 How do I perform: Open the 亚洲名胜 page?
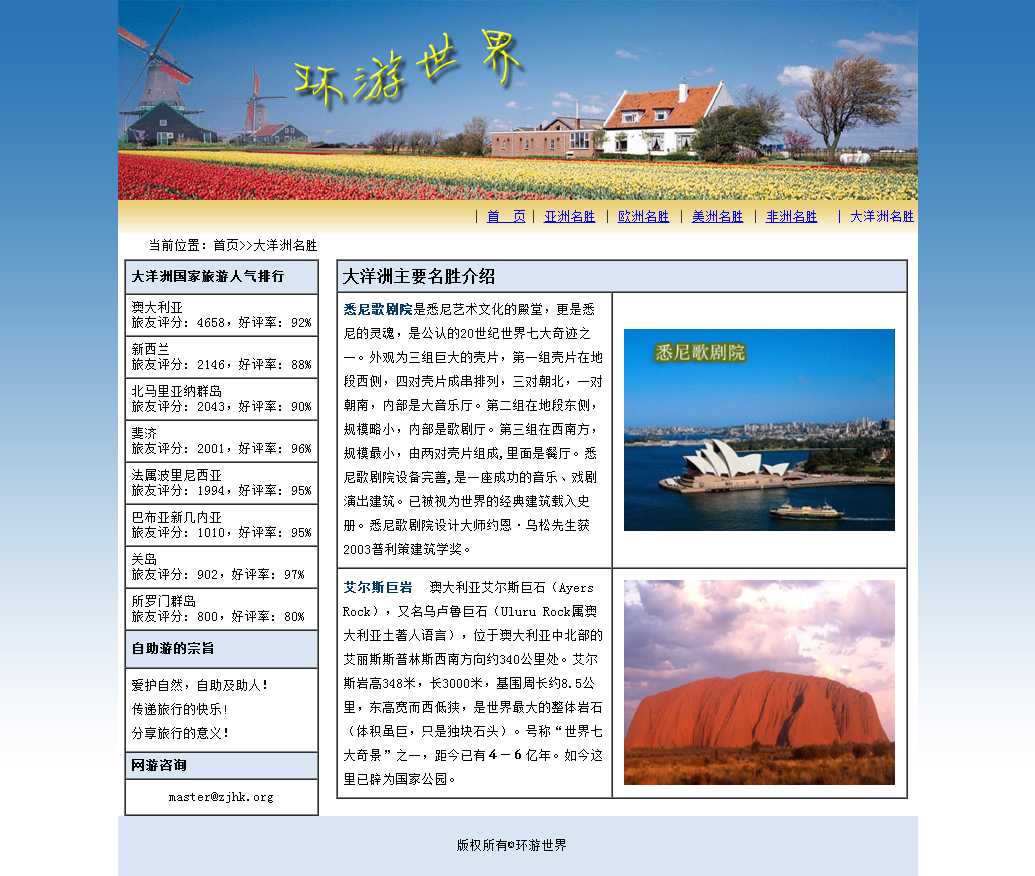pos(569,217)
